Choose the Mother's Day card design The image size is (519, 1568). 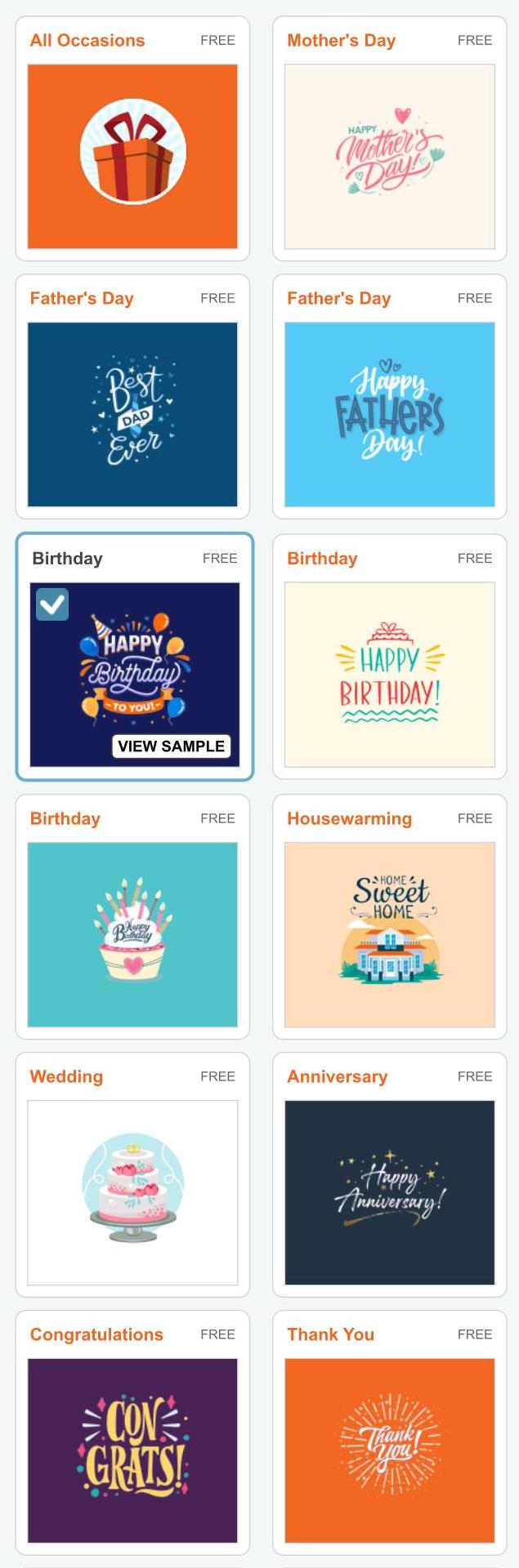point(389,156)
